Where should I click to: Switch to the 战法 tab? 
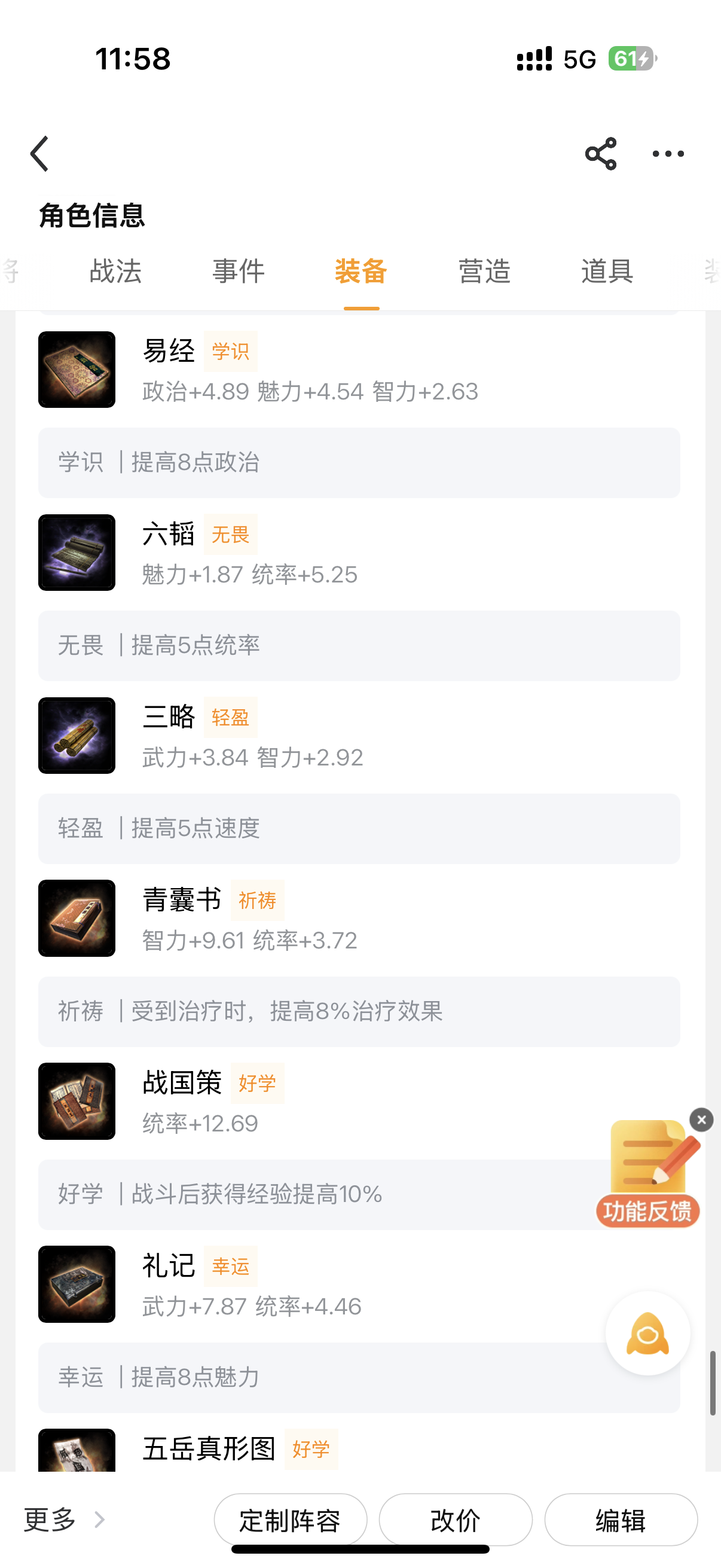pos(115,271)
